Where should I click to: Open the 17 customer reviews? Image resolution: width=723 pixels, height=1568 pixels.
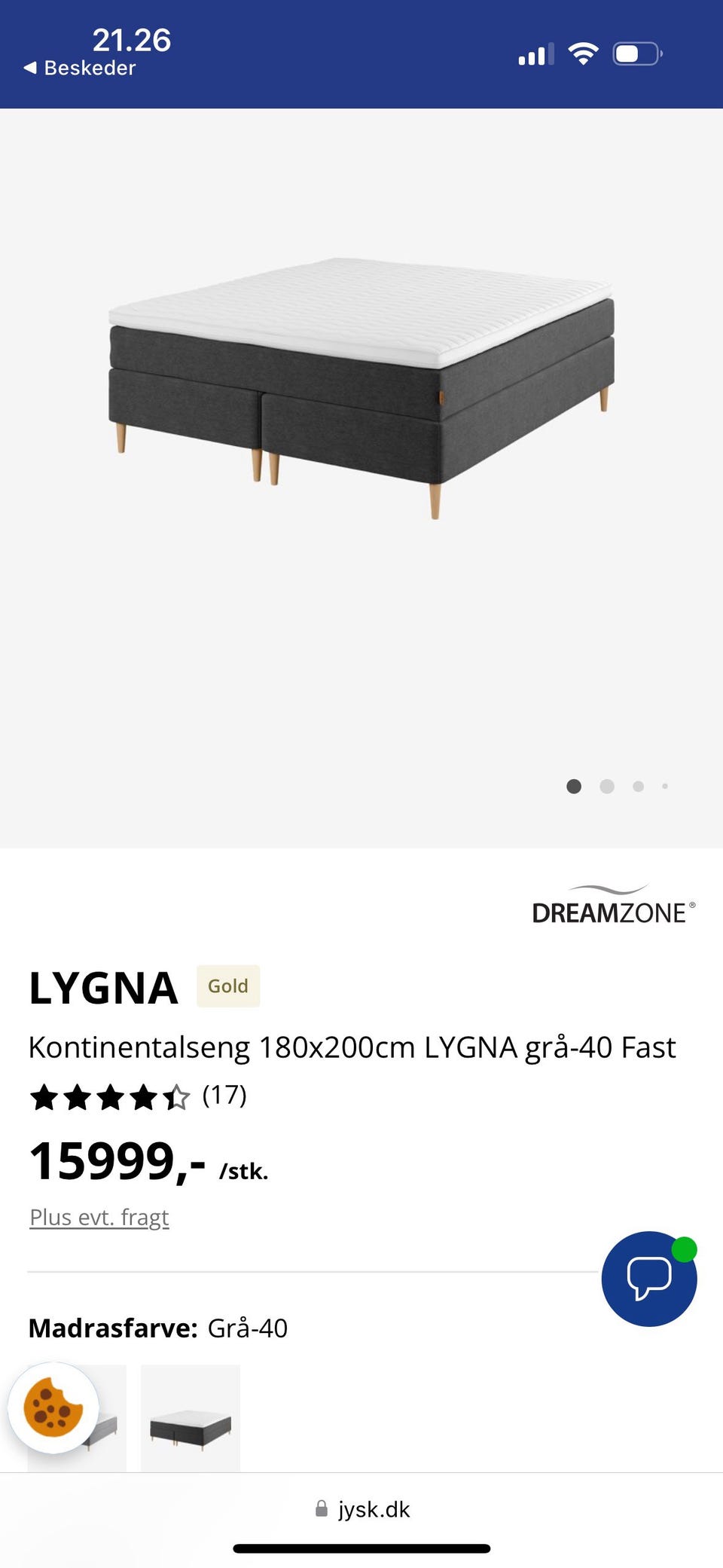[x=224, y=1095]
